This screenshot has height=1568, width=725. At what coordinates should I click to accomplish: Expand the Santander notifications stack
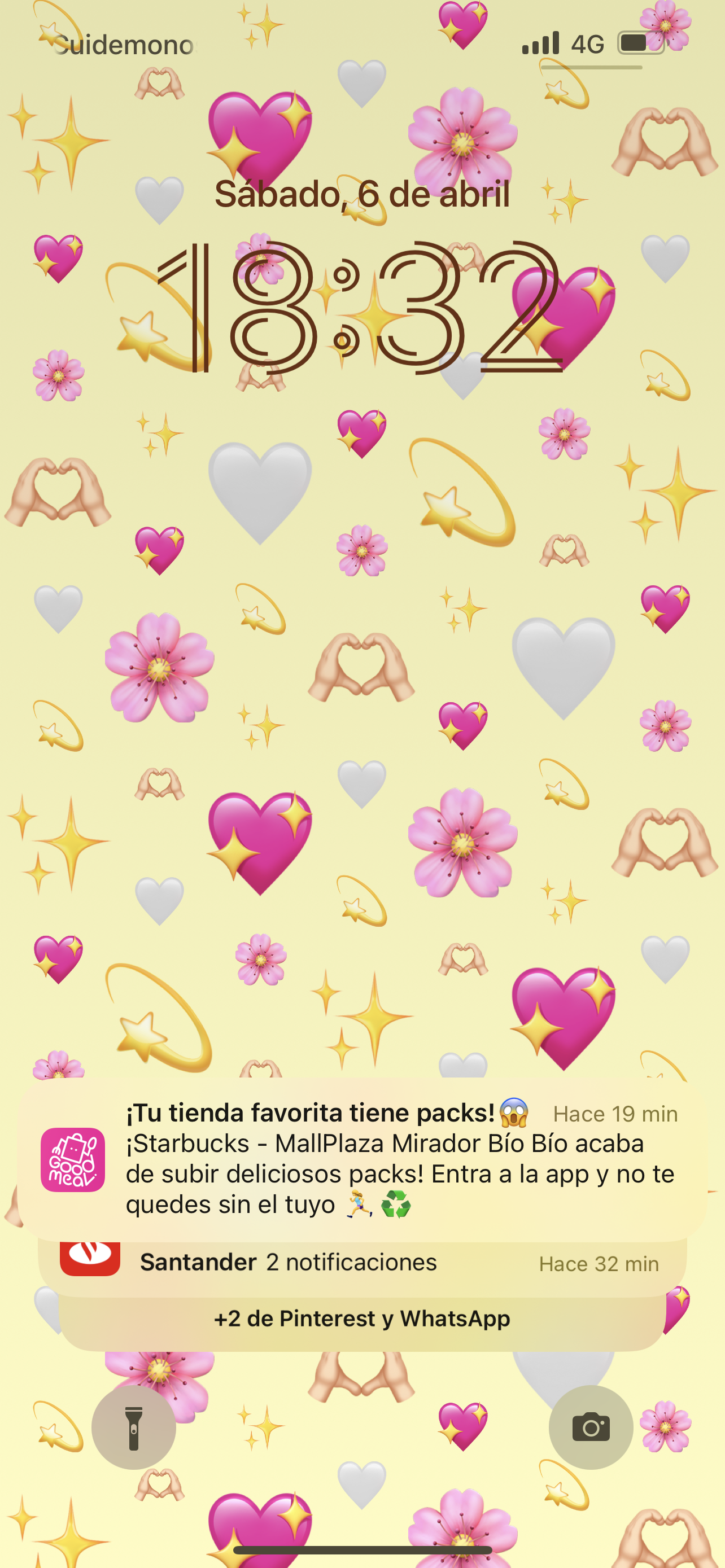(362, 1263)
